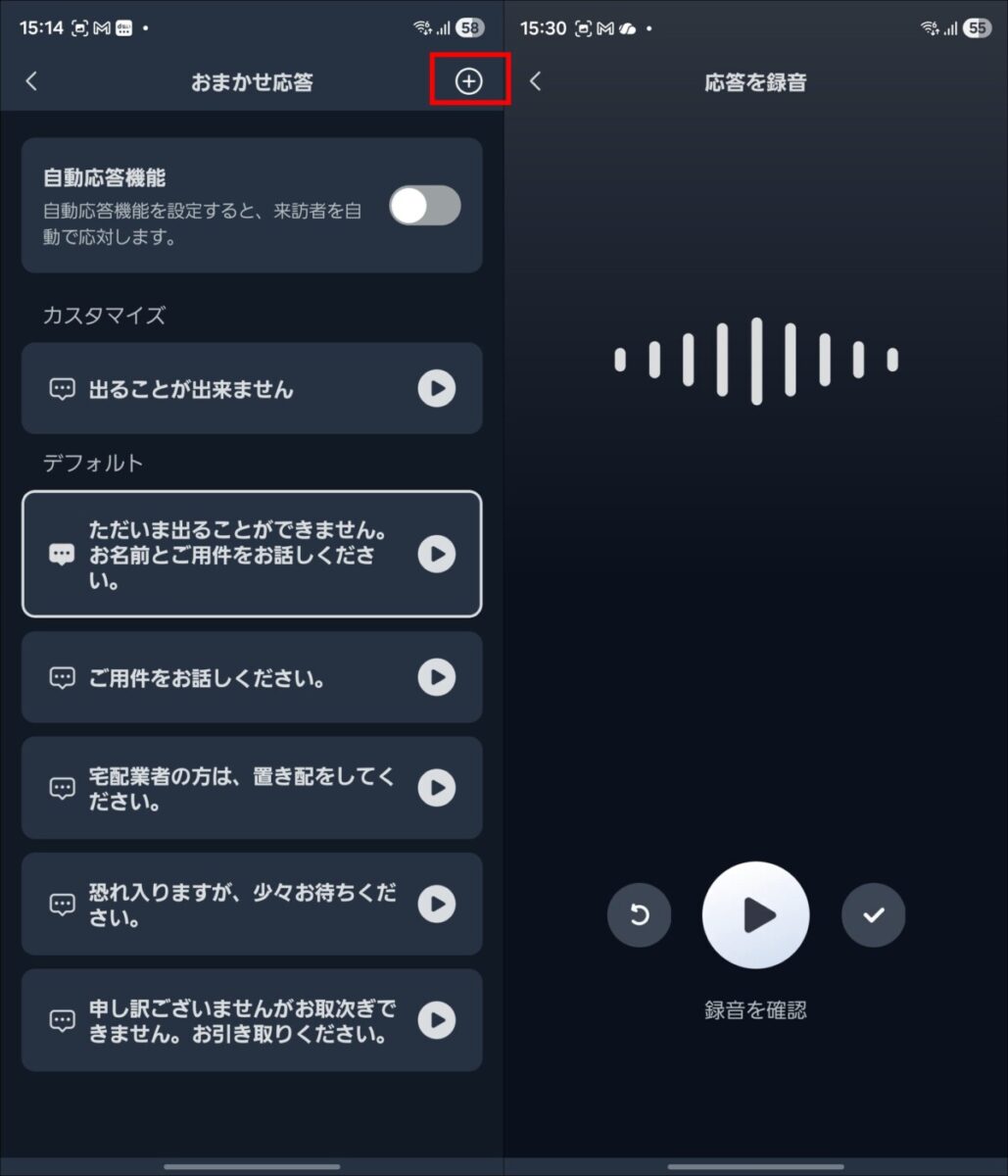Play back the recorded response

[x=755, y=915]
